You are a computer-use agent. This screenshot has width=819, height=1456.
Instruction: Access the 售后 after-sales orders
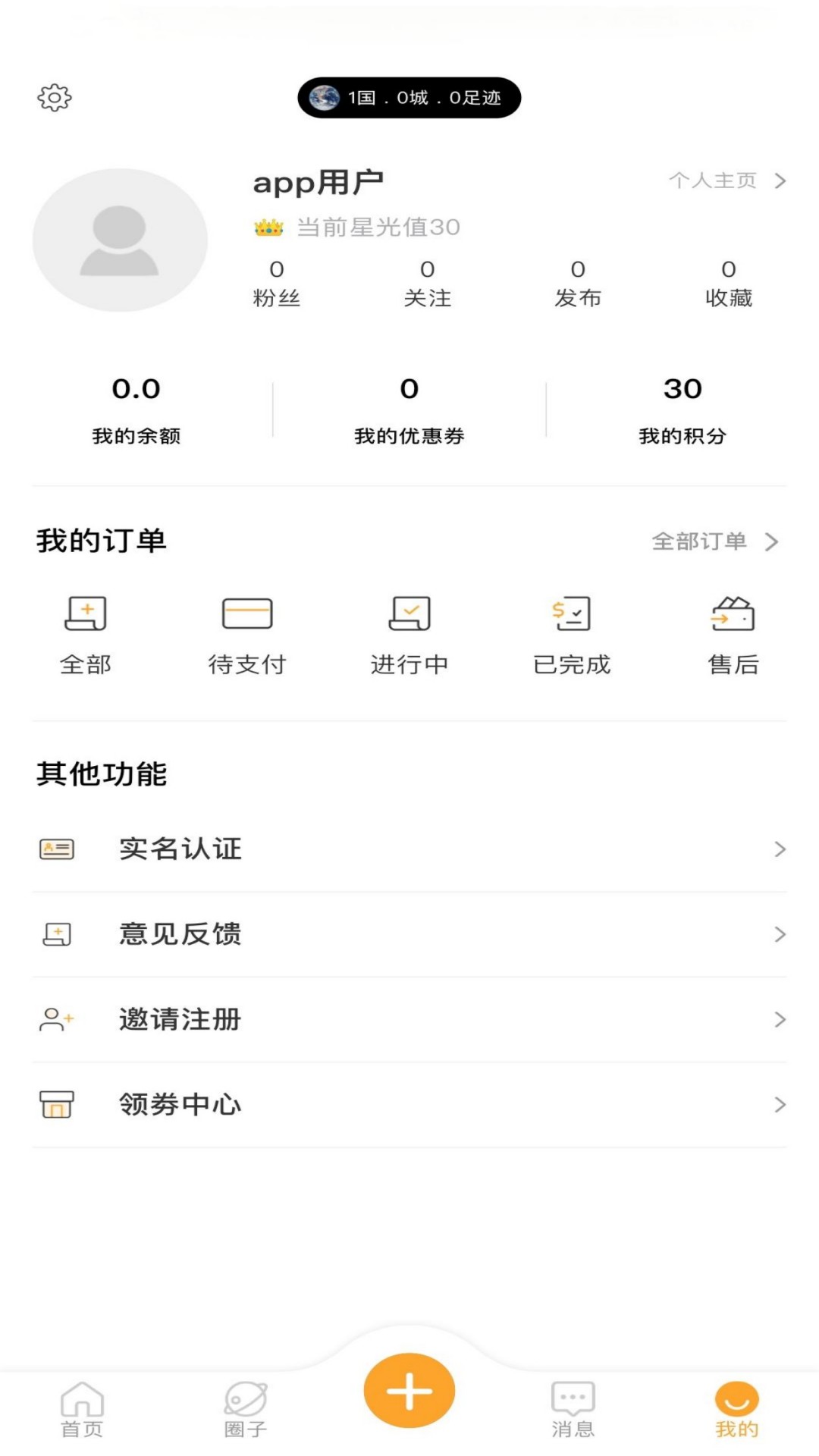[733, 614]
